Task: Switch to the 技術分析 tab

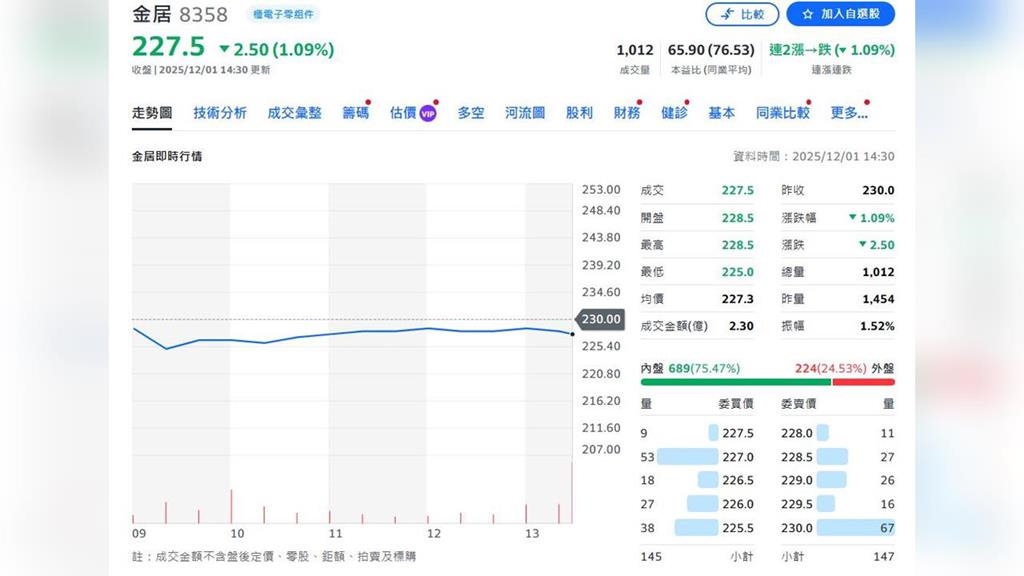Action: (220, 113)
